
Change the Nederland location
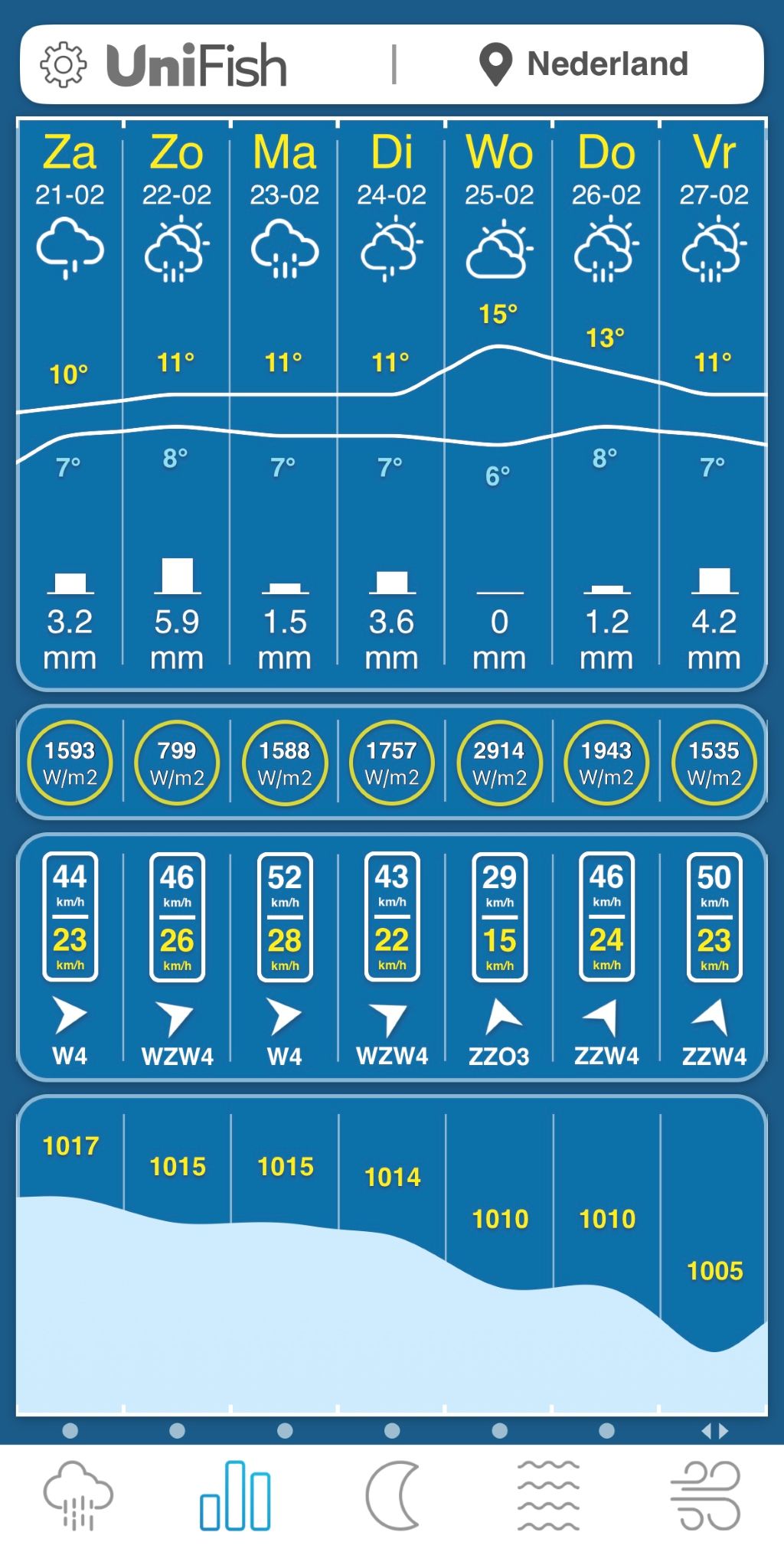point(583,64)
